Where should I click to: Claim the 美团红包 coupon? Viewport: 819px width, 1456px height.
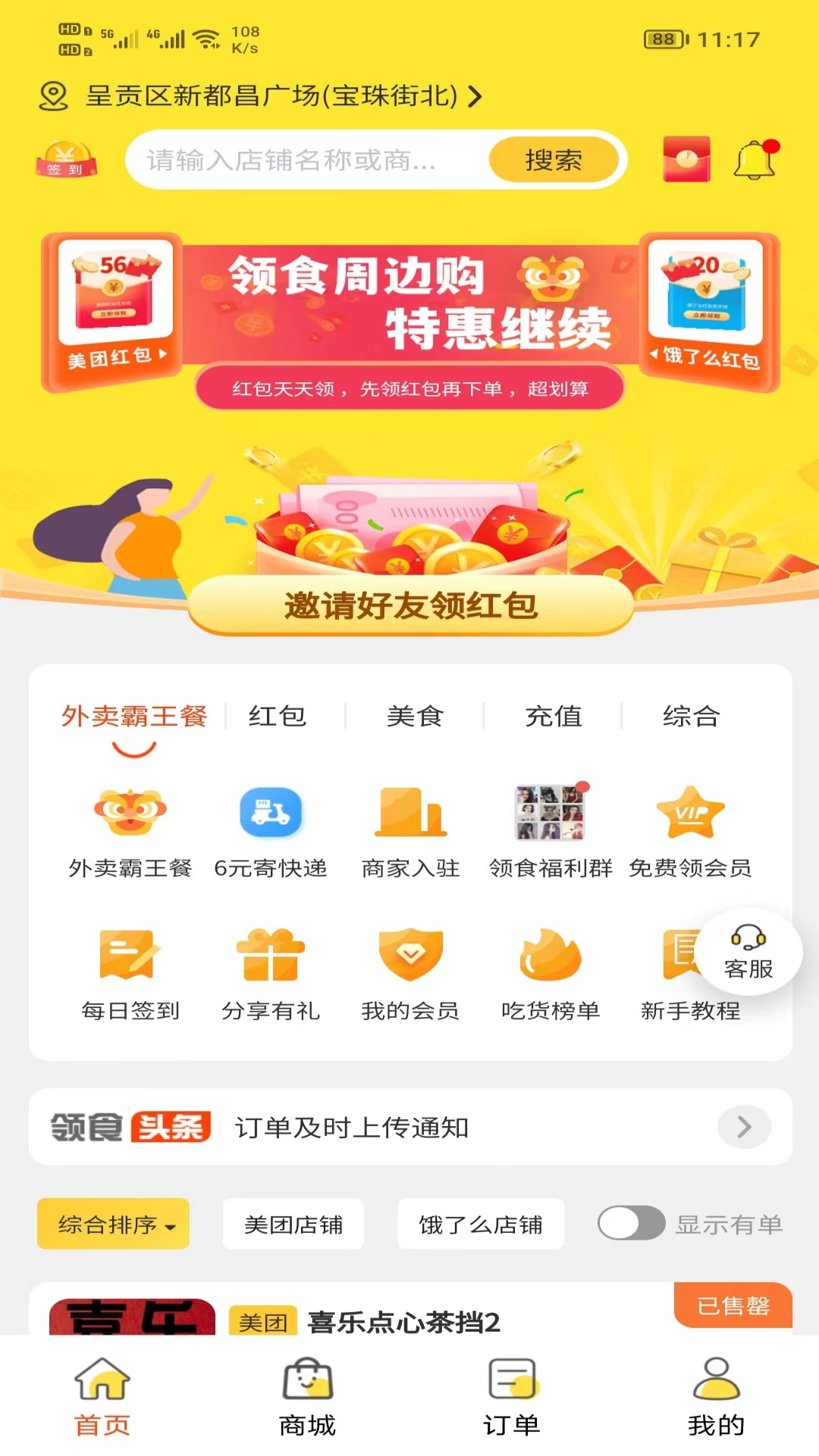pos(115,311)
